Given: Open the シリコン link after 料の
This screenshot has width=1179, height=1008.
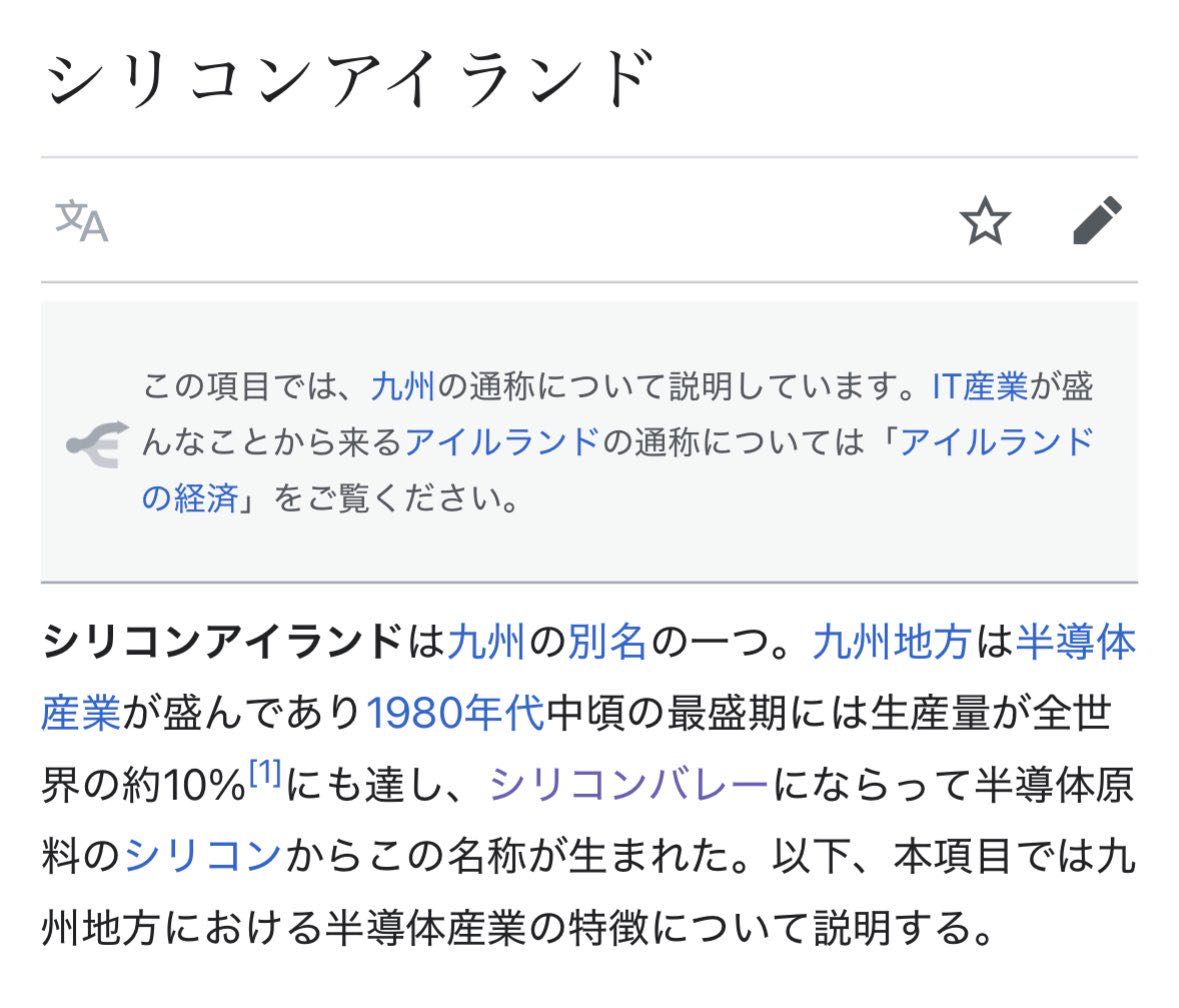Looking at the screenshot, I should pos(203,857).
